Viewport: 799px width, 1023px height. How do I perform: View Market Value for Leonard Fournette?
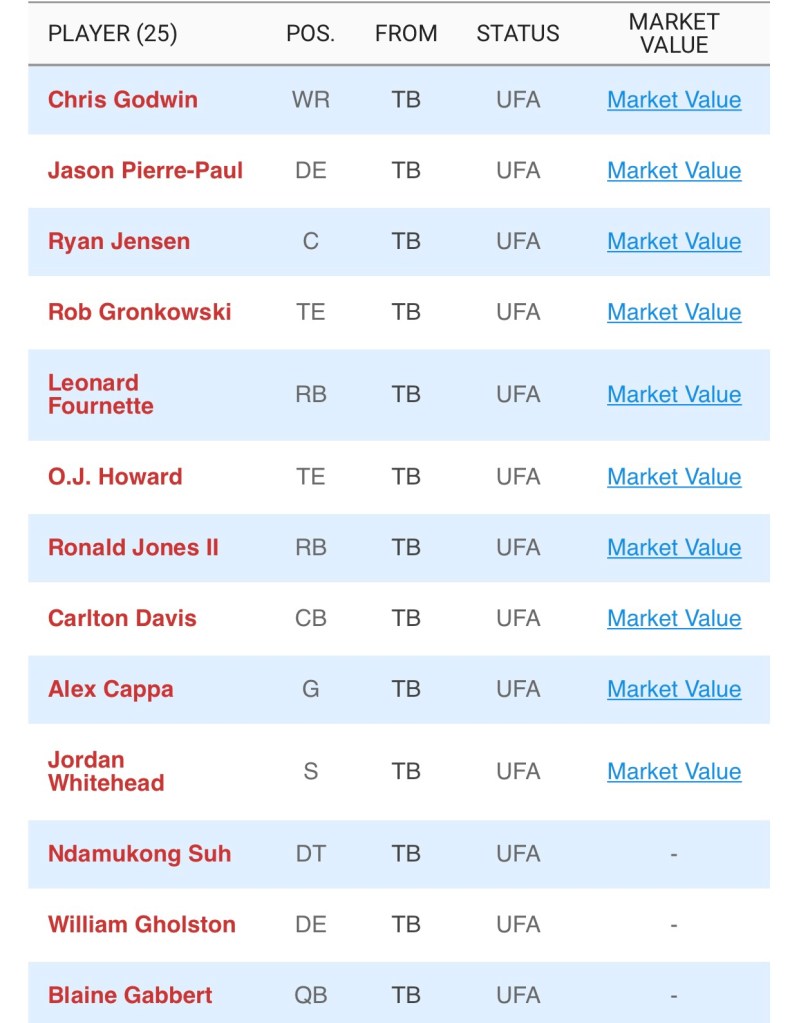(674, 394)
